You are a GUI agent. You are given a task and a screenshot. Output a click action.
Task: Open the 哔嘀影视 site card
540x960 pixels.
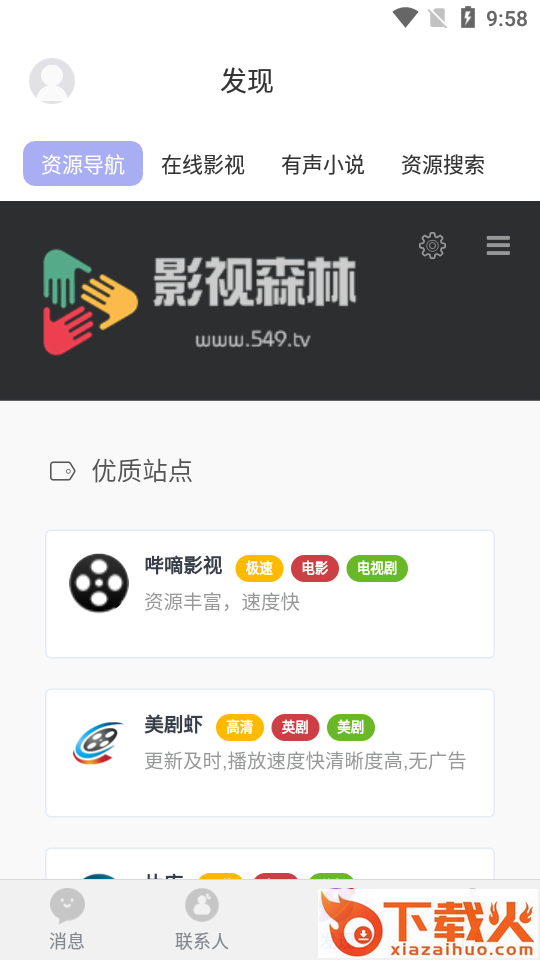270,594
